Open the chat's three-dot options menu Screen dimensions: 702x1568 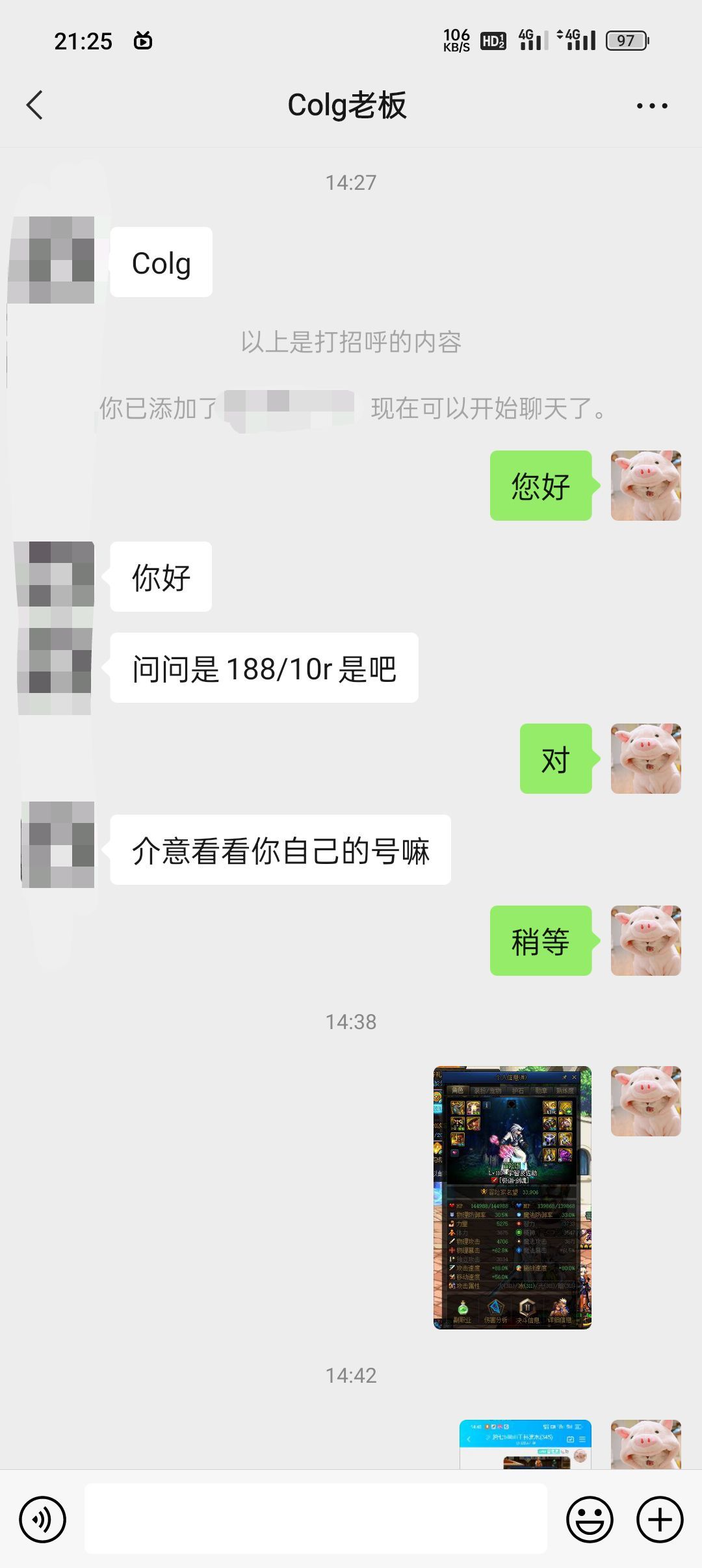point(652,105)
